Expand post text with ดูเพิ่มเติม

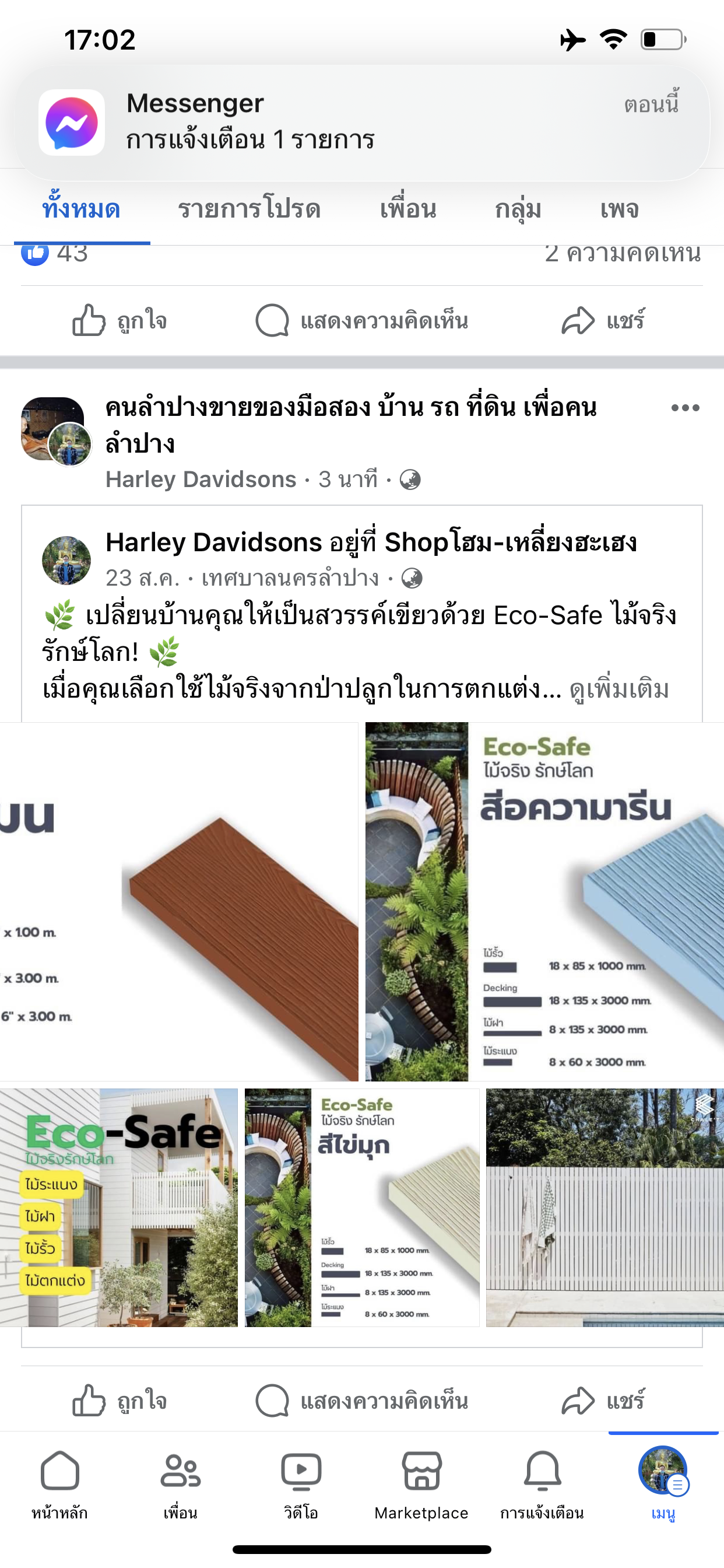(618, 689)
